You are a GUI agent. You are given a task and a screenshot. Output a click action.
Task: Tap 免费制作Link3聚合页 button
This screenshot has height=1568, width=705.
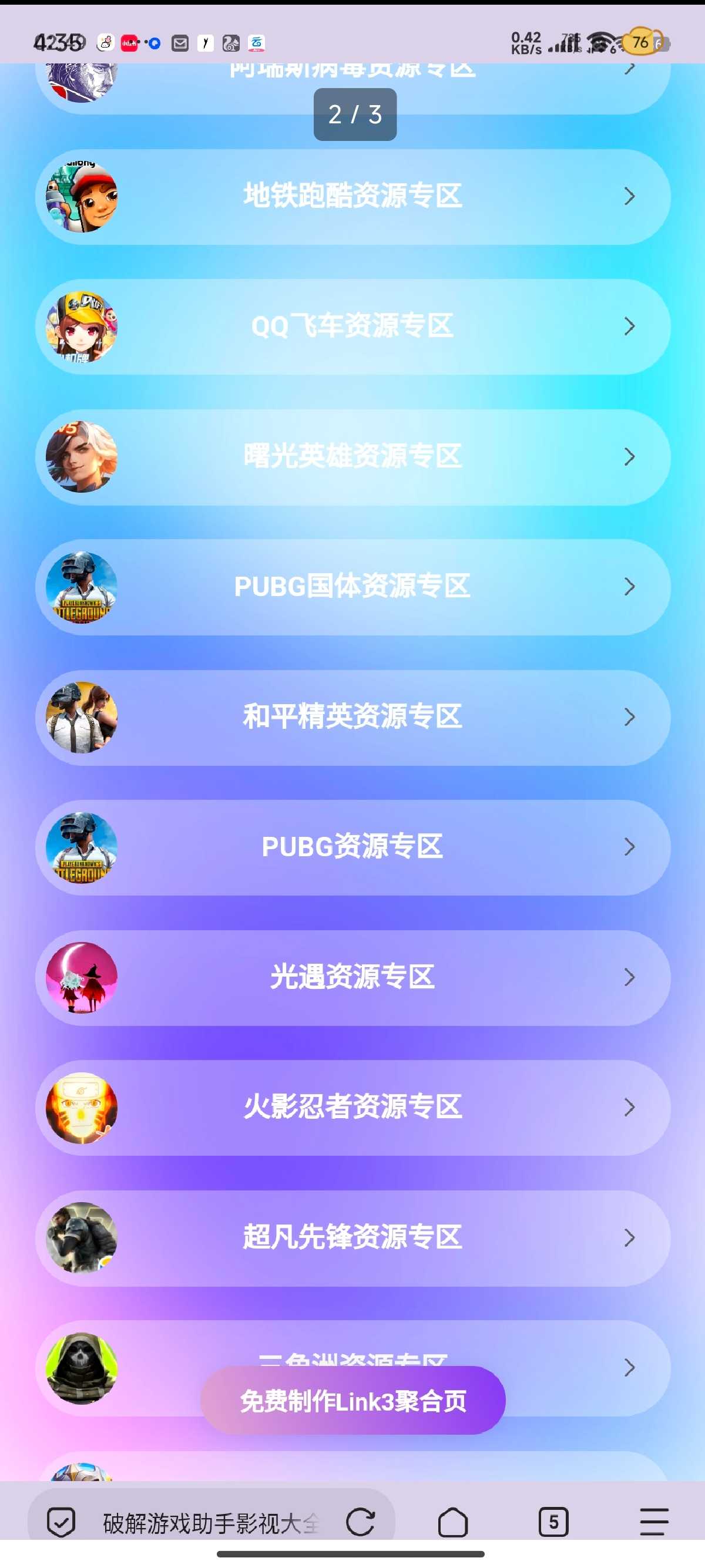pyautogui.click(x=353, y=1401)
